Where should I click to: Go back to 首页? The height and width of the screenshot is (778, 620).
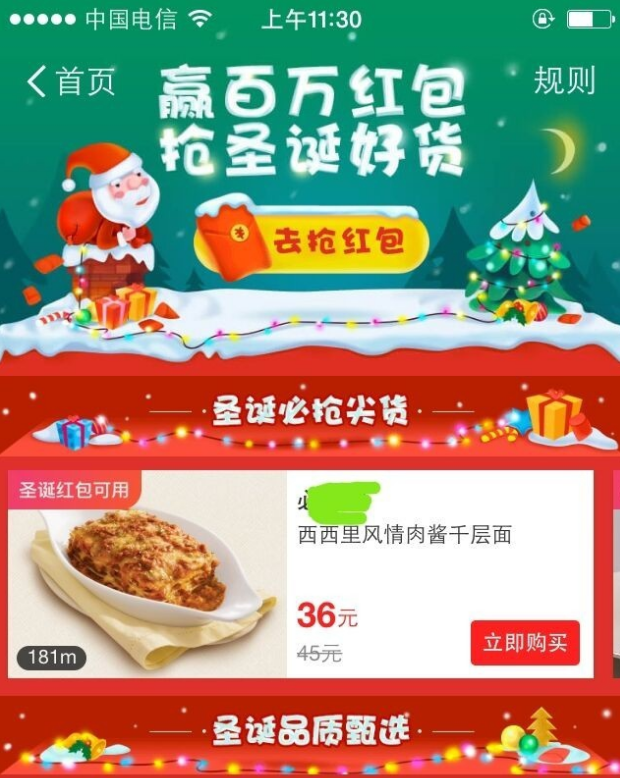pyautogui.click(x=70, y=82)
